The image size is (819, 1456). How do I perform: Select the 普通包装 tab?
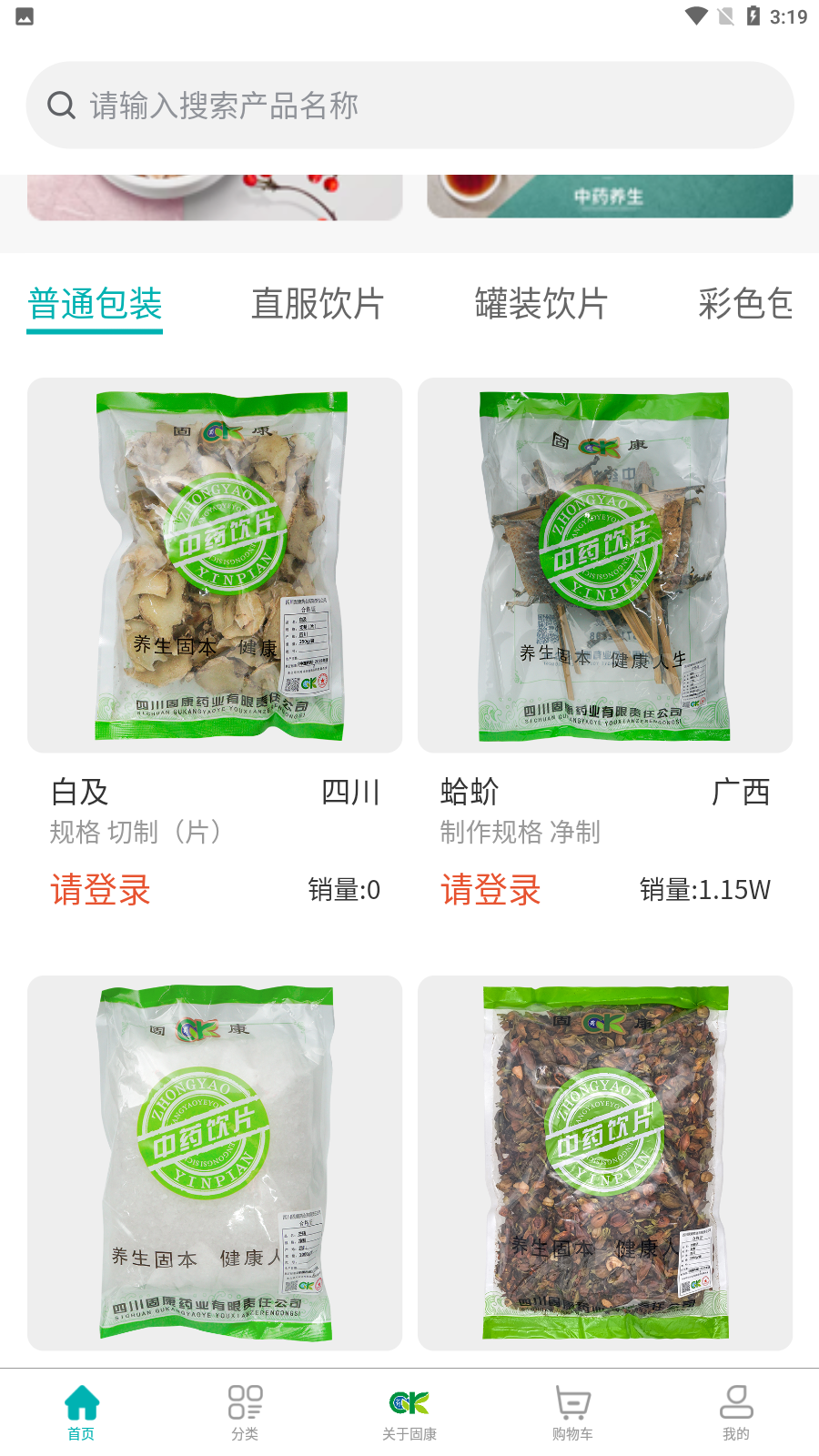click(x=95, y=304)
